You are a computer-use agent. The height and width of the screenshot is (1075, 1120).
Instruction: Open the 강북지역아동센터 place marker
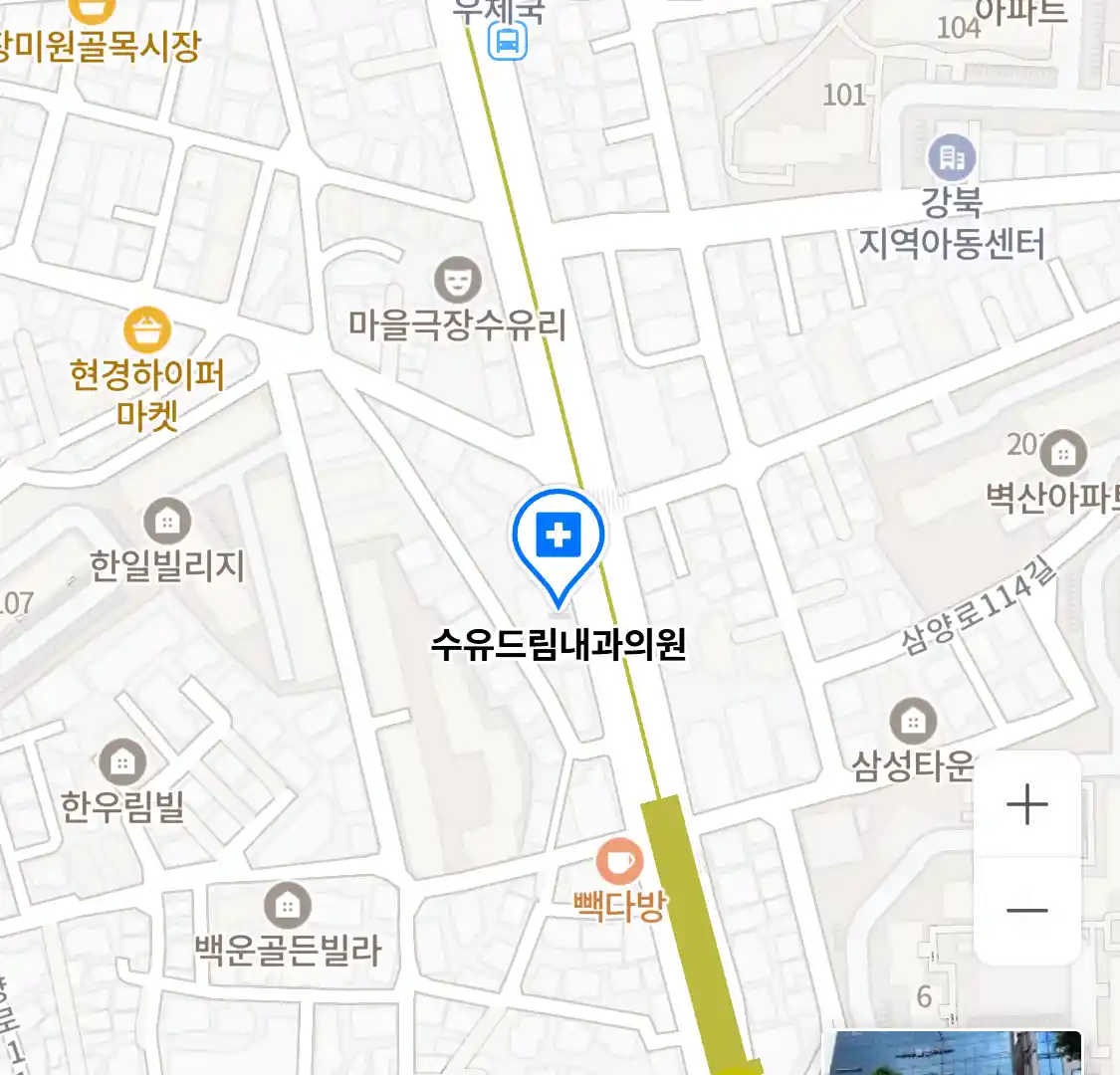[x=952, y=158]
